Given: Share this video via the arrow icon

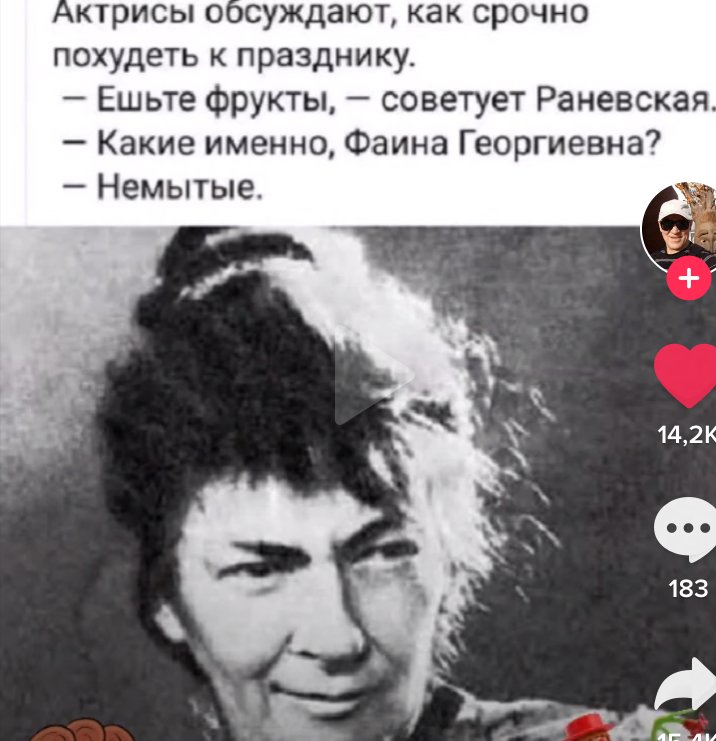Looking at the screenshot, I should (687, 695).
